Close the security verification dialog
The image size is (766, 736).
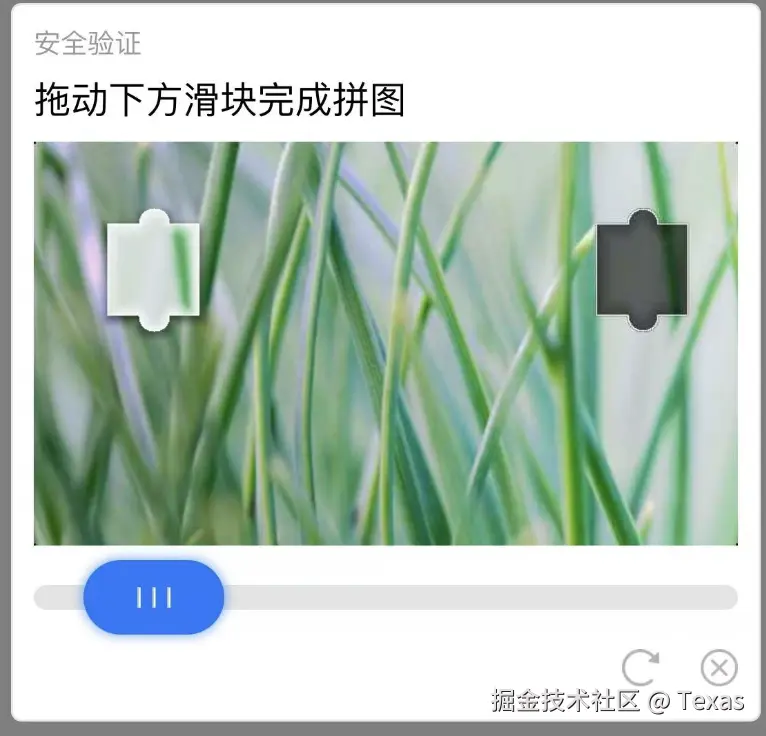(718, 667)
